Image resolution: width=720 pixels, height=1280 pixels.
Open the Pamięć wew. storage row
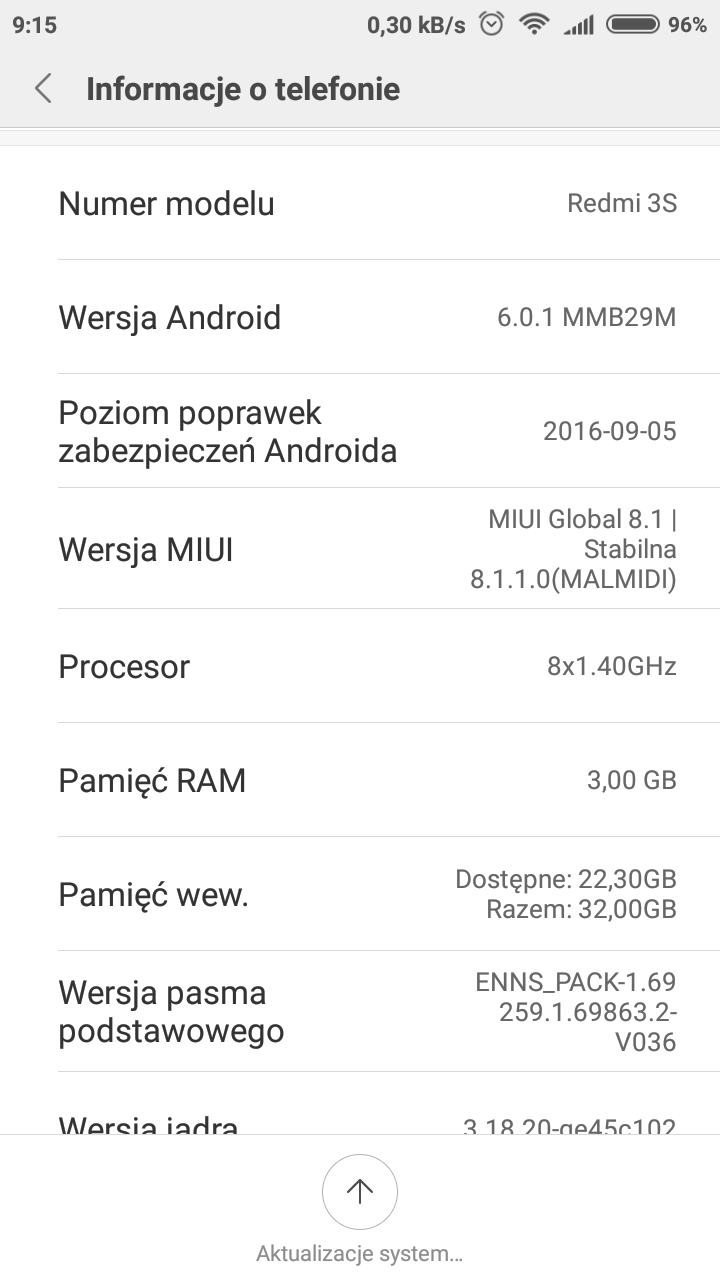pos(360,894)
